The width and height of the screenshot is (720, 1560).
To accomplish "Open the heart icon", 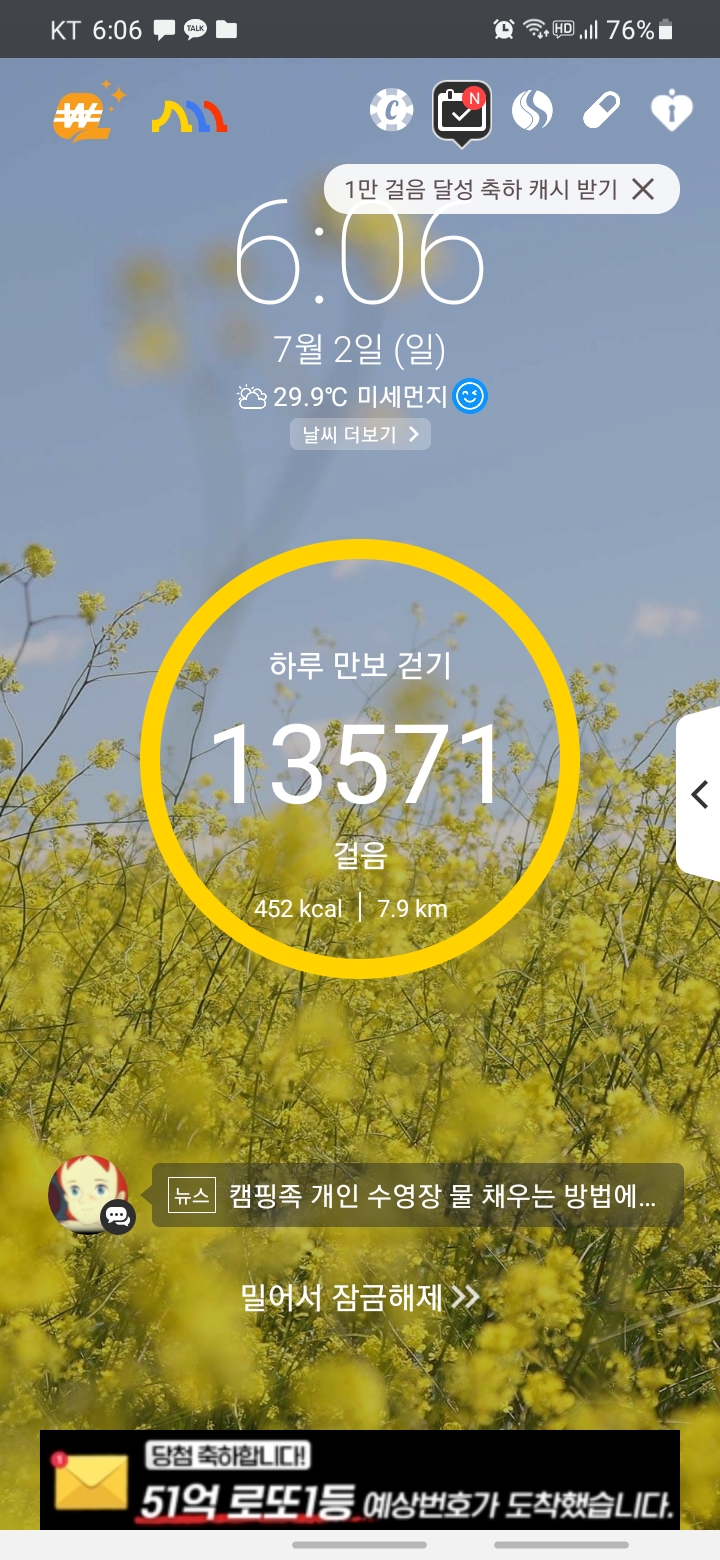I will point(671,111).
